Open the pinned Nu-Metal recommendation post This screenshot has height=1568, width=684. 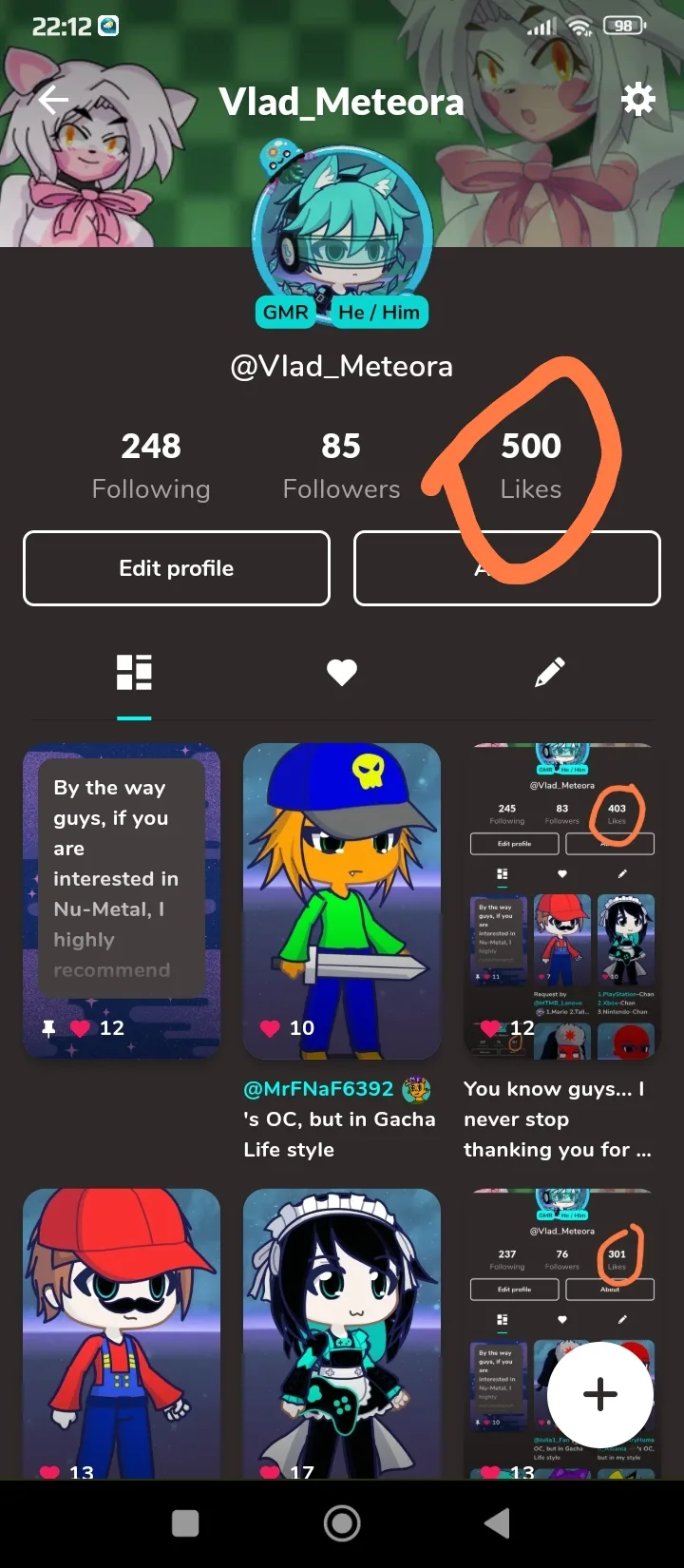pyautogui.click(x=122, y=901)
